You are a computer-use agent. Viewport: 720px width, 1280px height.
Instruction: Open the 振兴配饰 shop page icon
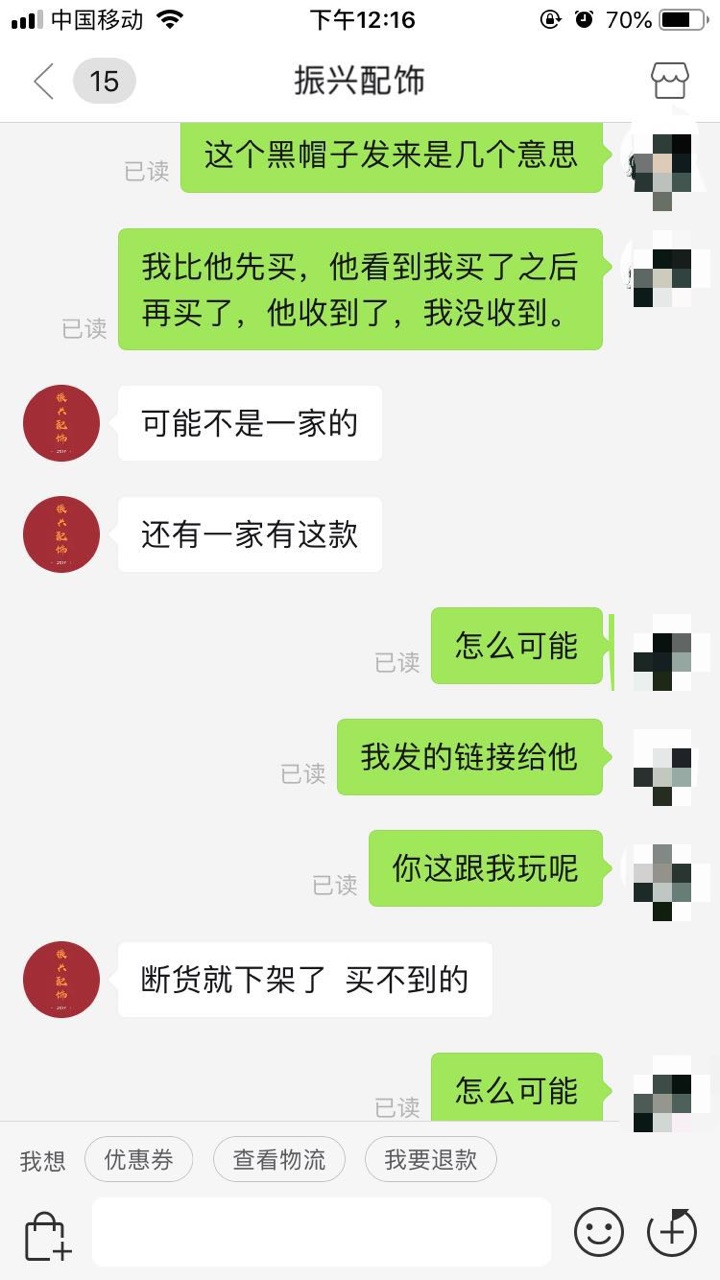669,81
